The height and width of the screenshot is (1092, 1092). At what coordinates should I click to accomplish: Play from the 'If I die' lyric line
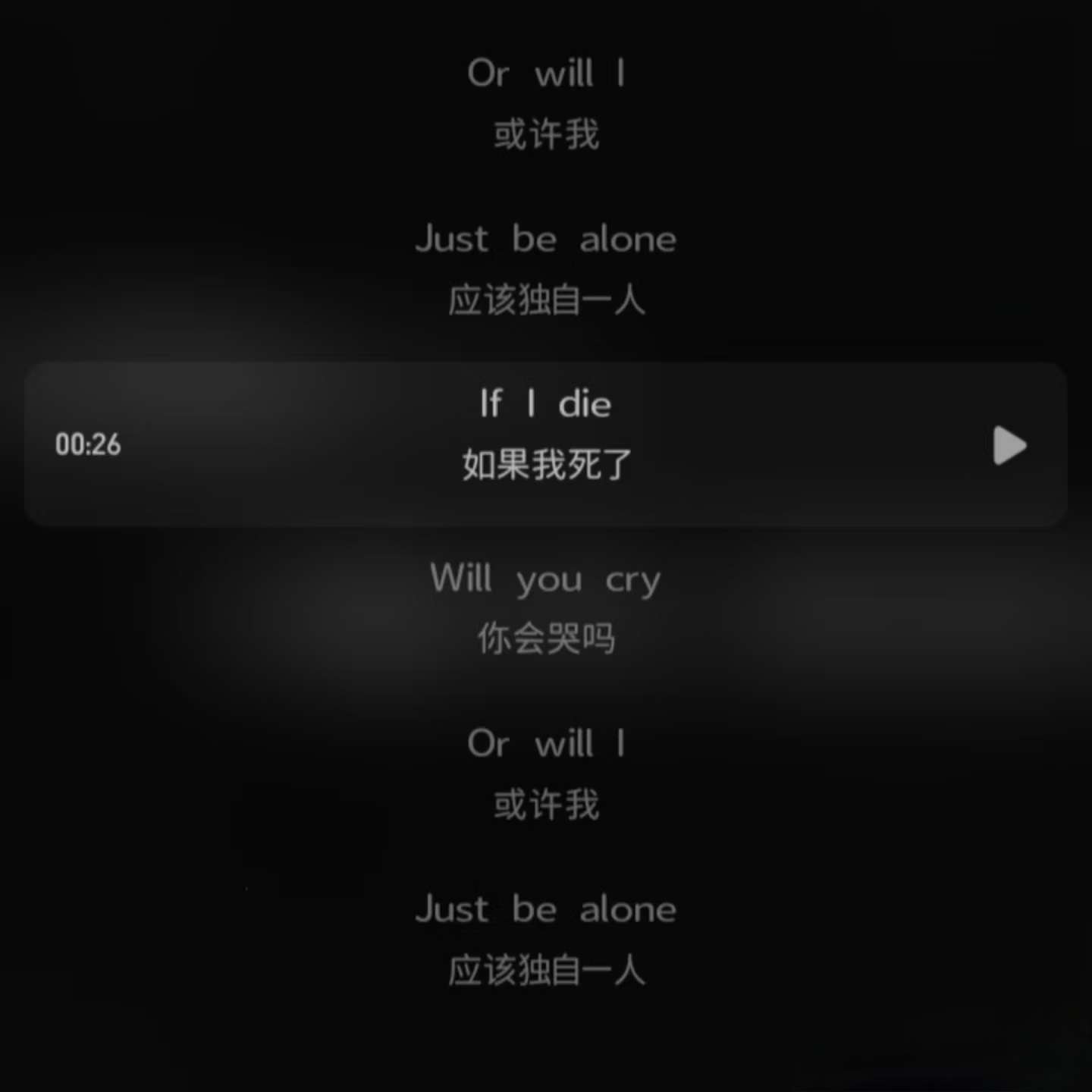point(1009,445)
